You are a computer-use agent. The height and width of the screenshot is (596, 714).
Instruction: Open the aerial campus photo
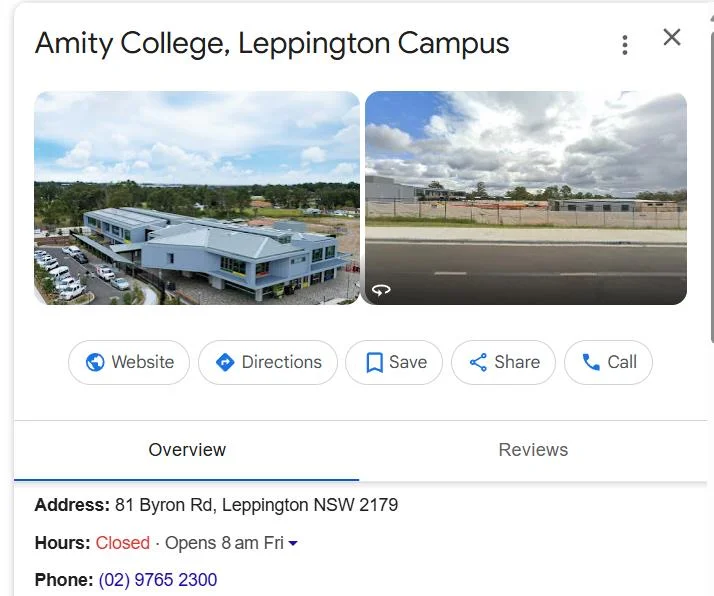coord(197,198)
